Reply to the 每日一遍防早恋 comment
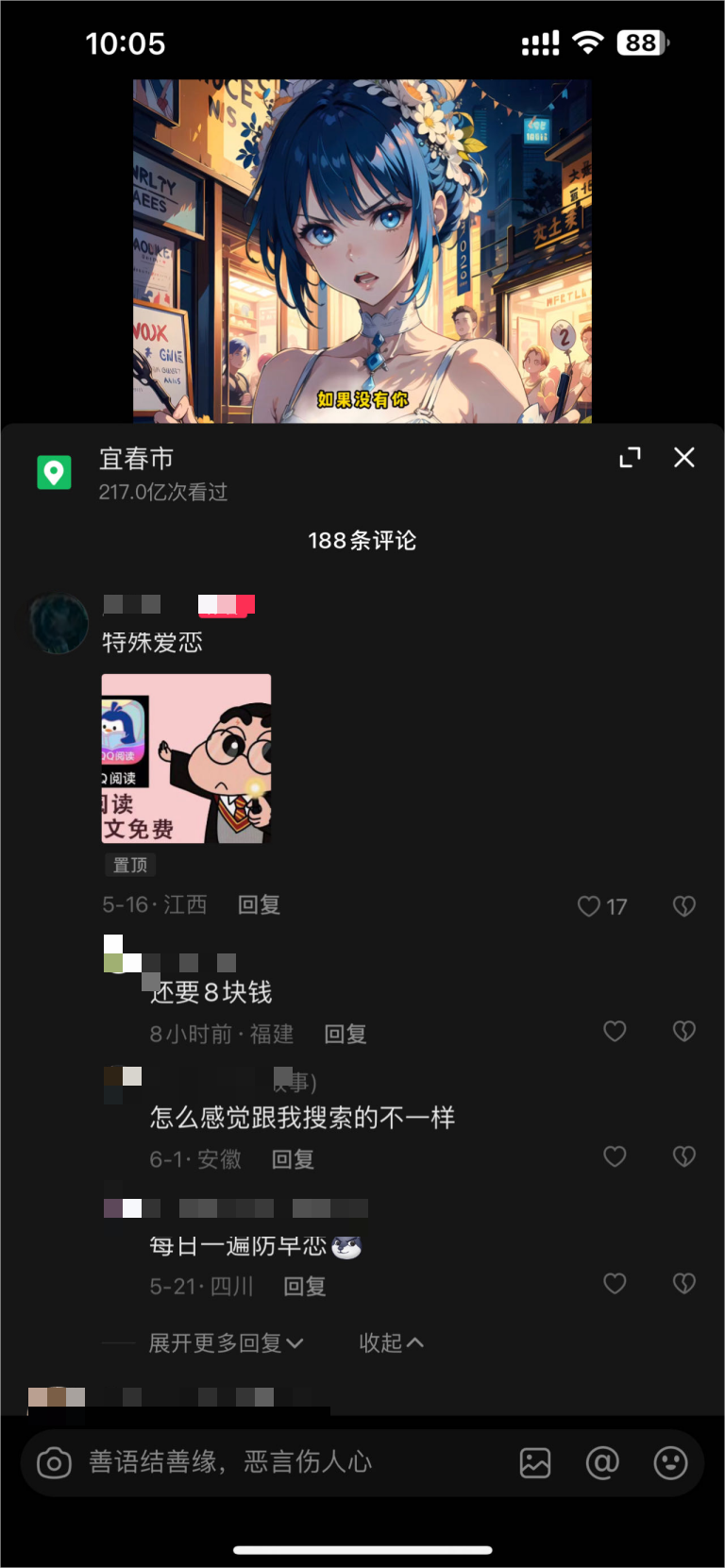The image size is (725, 1568). click(x=304, y=1287)
